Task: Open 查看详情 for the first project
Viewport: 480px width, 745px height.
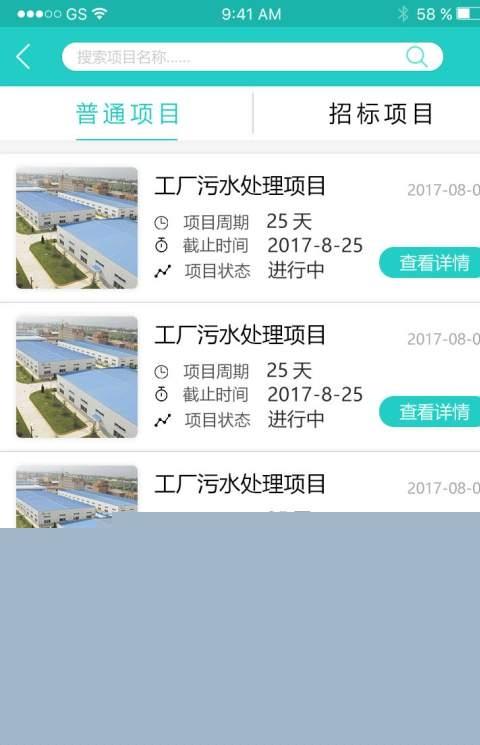Action: 430,263
